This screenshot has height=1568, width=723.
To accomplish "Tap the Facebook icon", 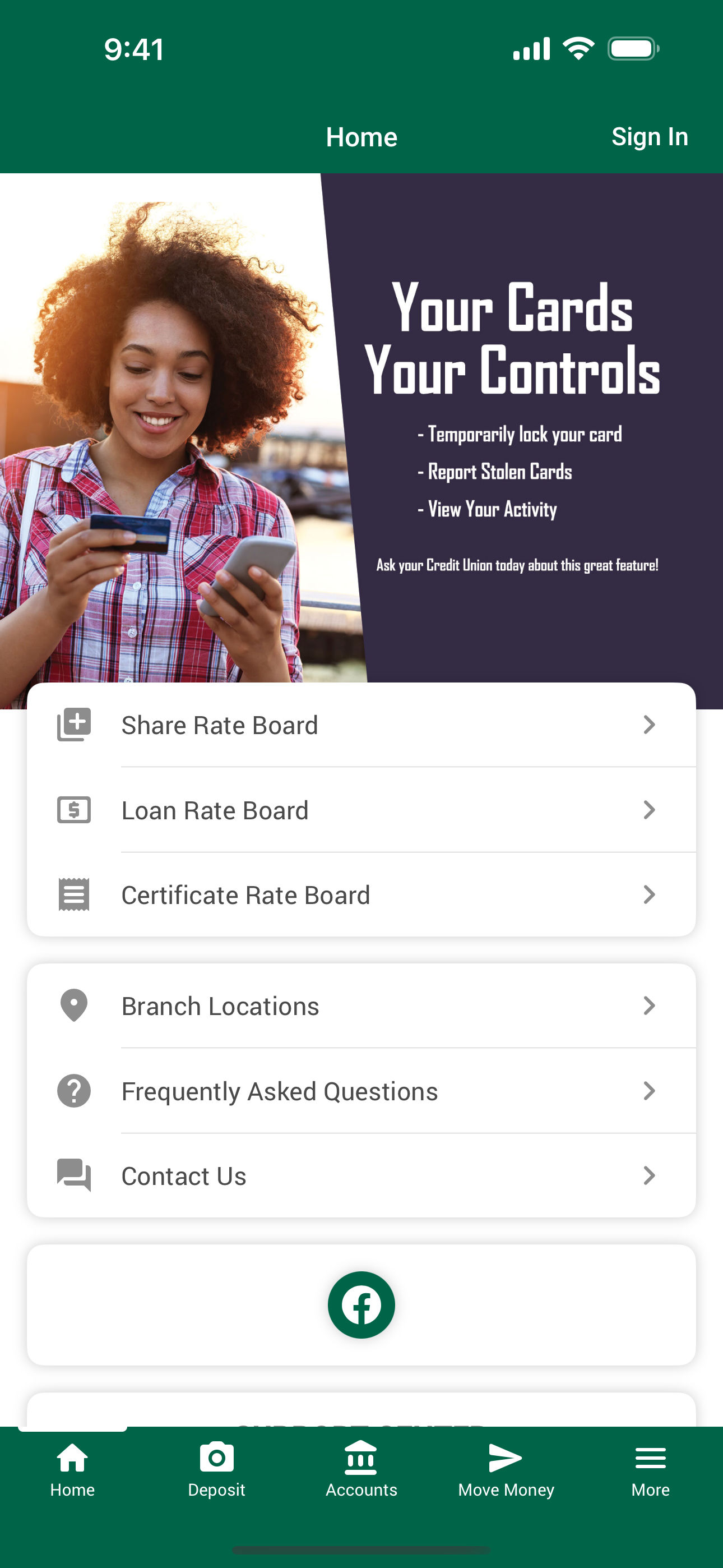I will tap(361, 1304).
